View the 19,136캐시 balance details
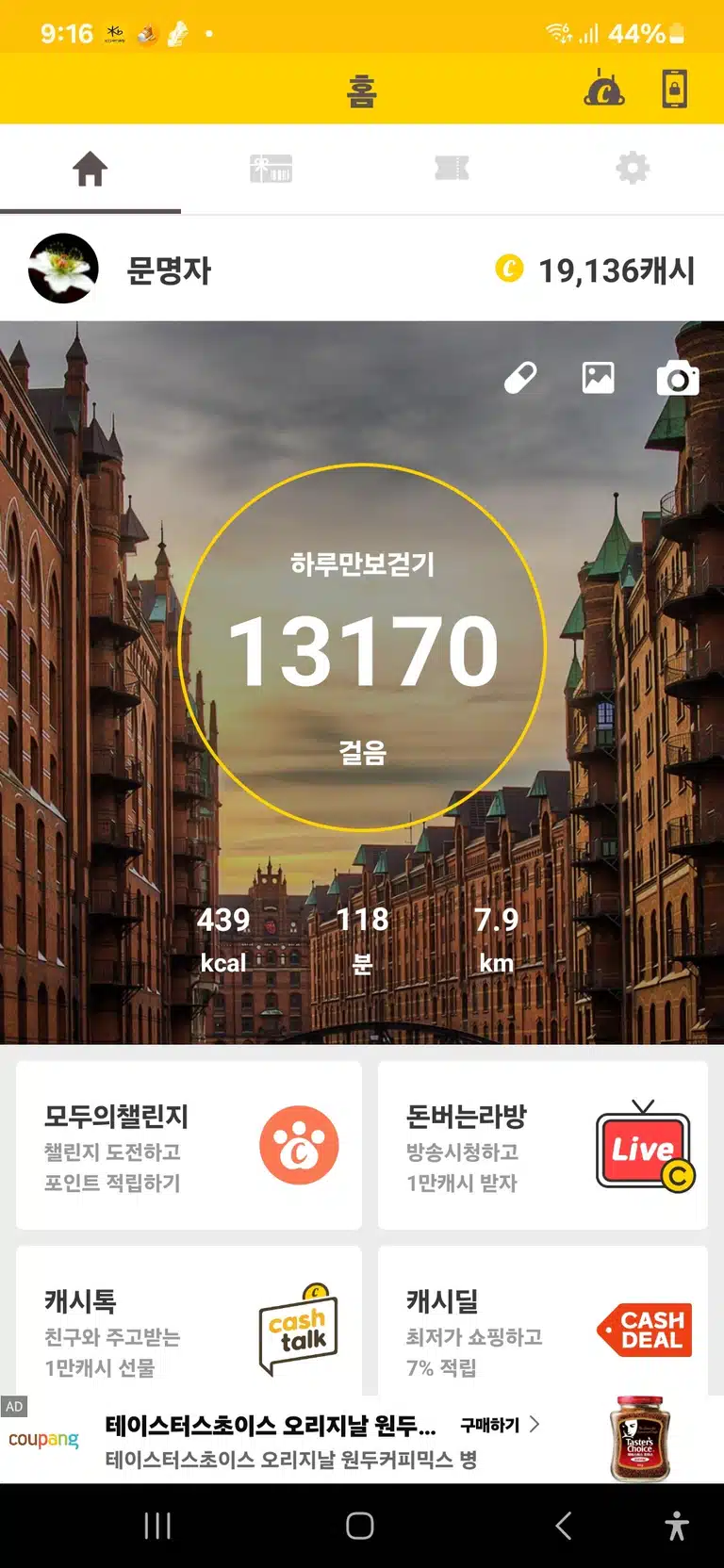The image size is (724, 1568). (x=596, y=270)
